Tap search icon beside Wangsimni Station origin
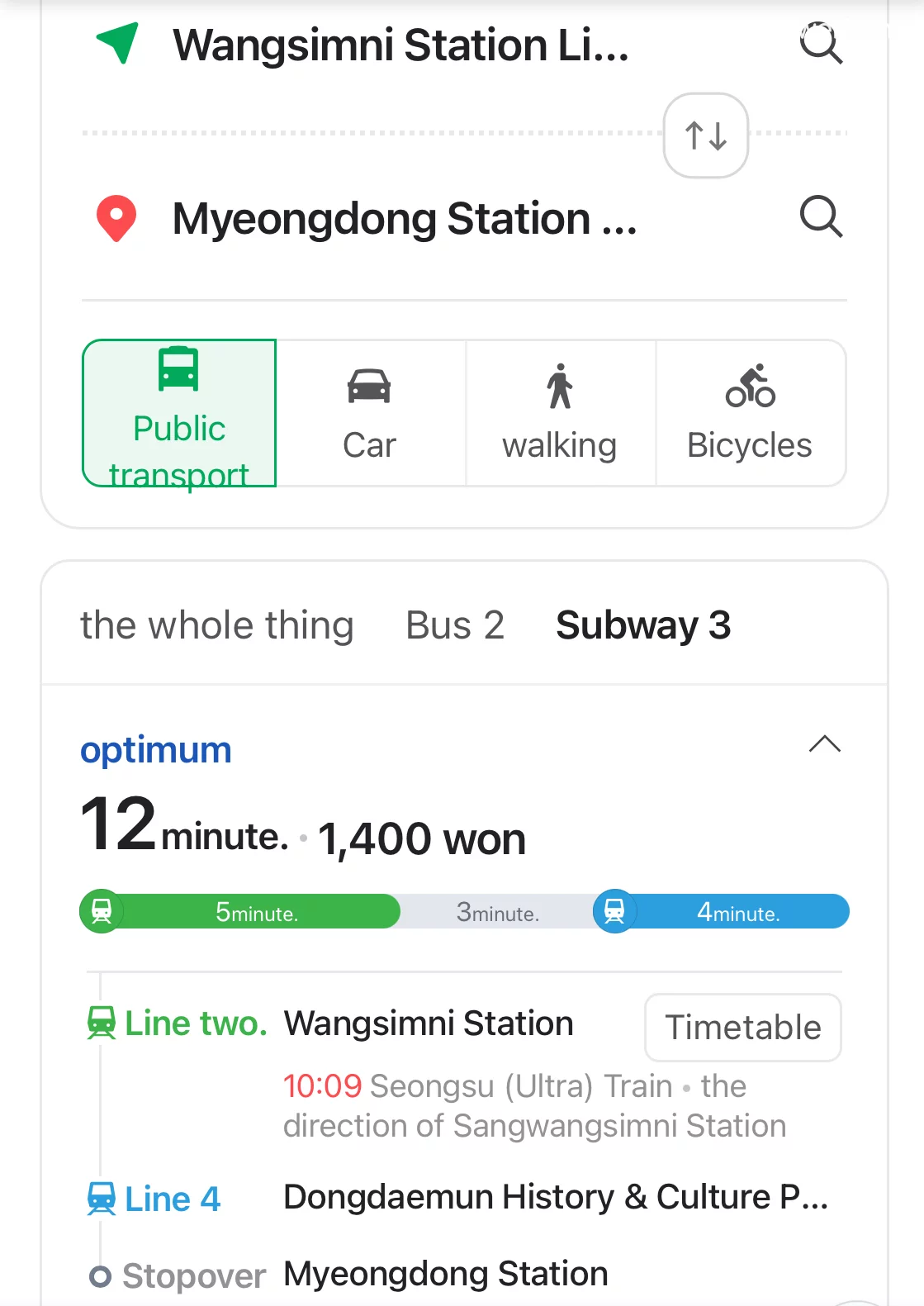Image resolution: width=924 pixels, height=1306 pixels. click(x=822, y=44)
